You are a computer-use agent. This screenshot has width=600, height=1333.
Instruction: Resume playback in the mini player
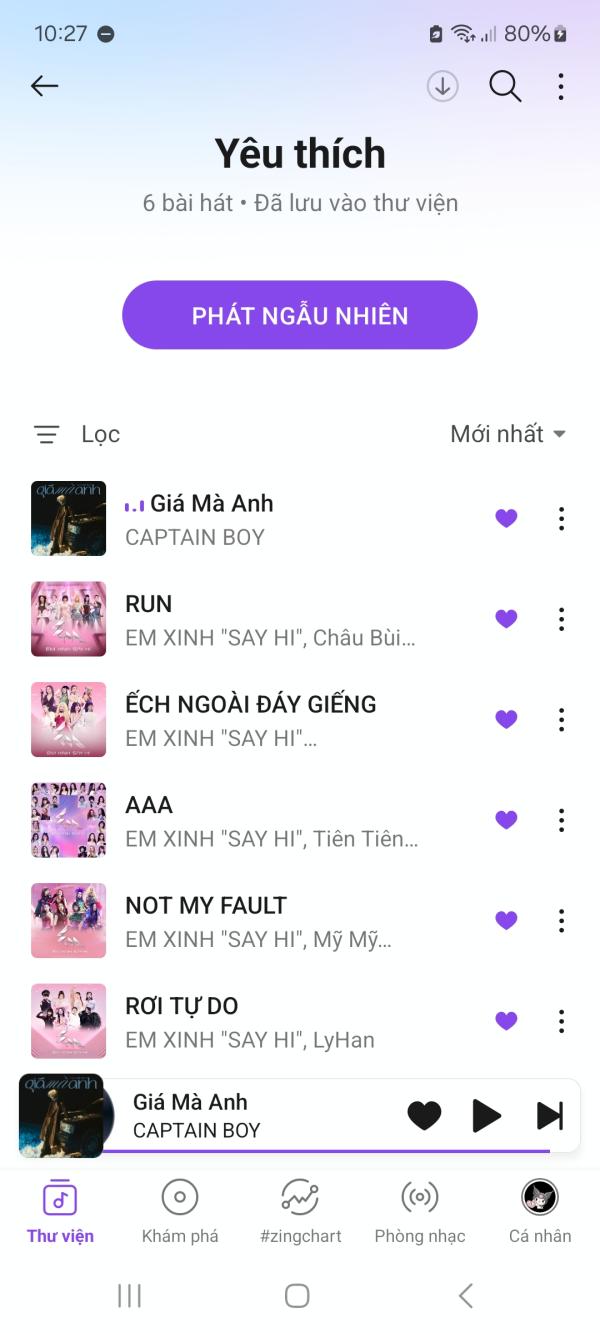[x=486, y=1115]
